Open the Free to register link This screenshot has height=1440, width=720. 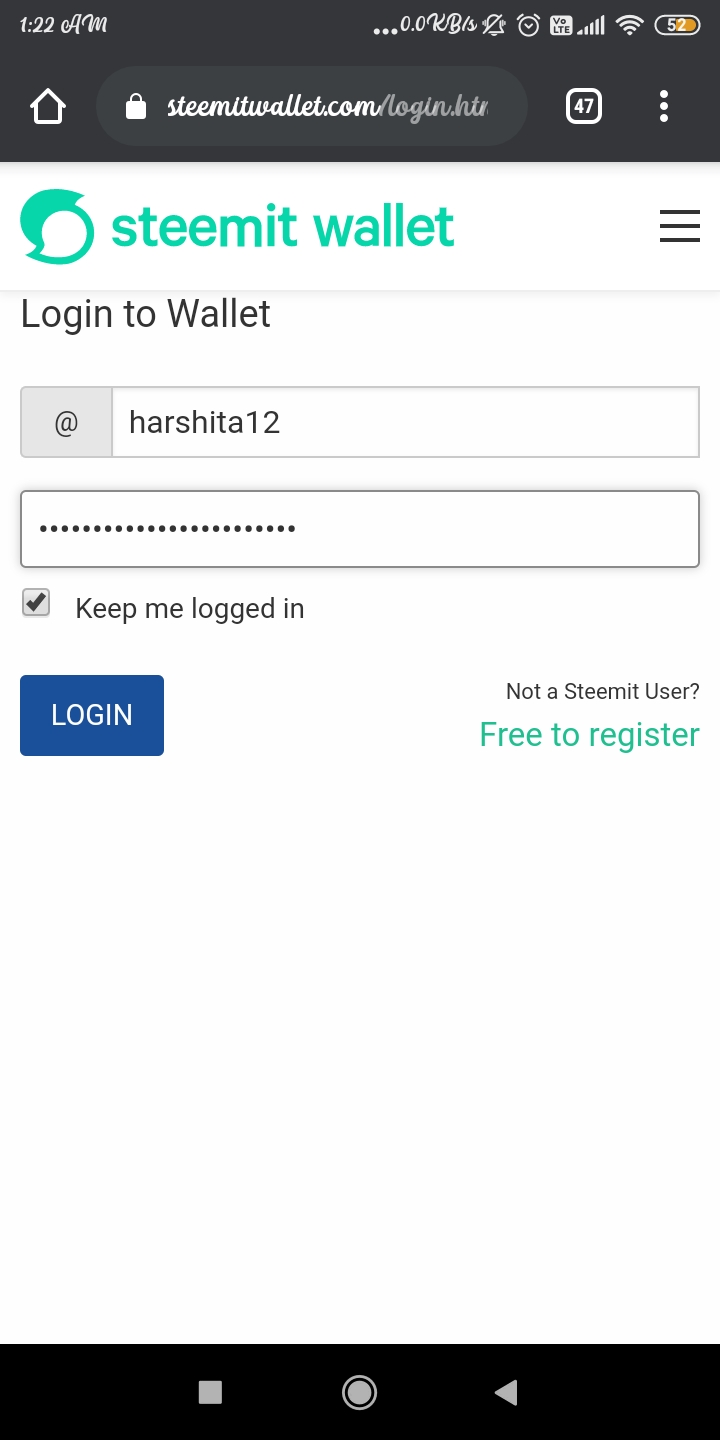click(x=589, y=735)
